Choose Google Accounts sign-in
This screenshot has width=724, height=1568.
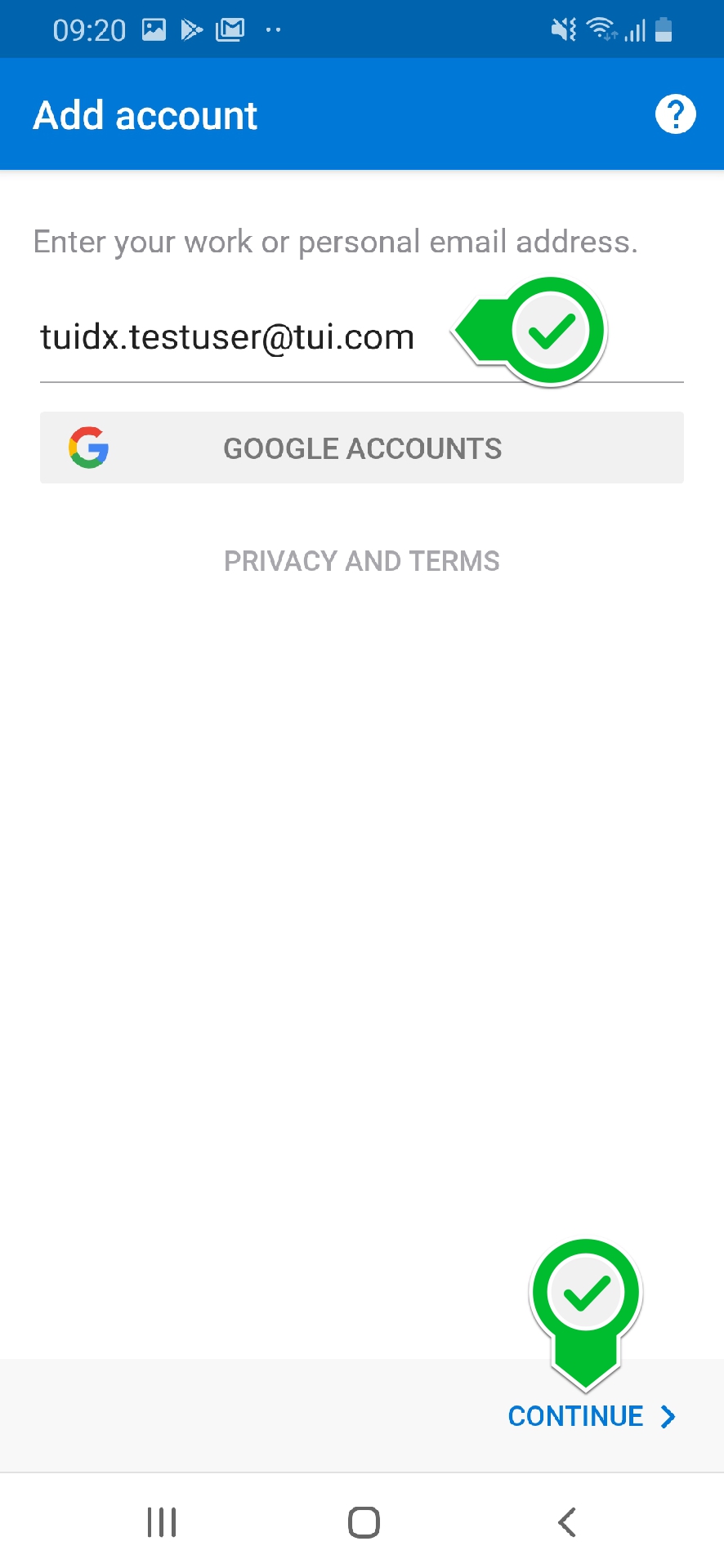361,448
